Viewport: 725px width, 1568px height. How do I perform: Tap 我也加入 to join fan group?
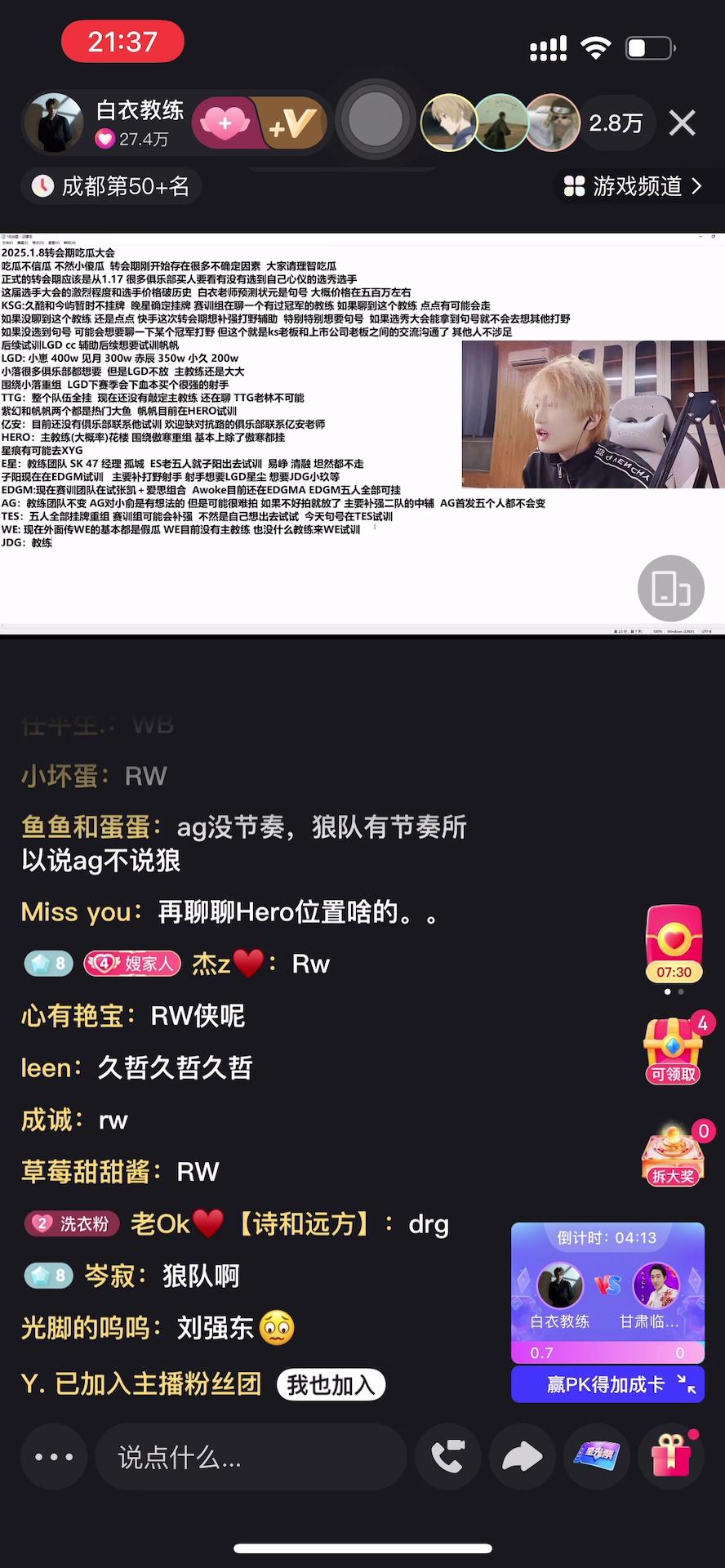pos(331,1385)
